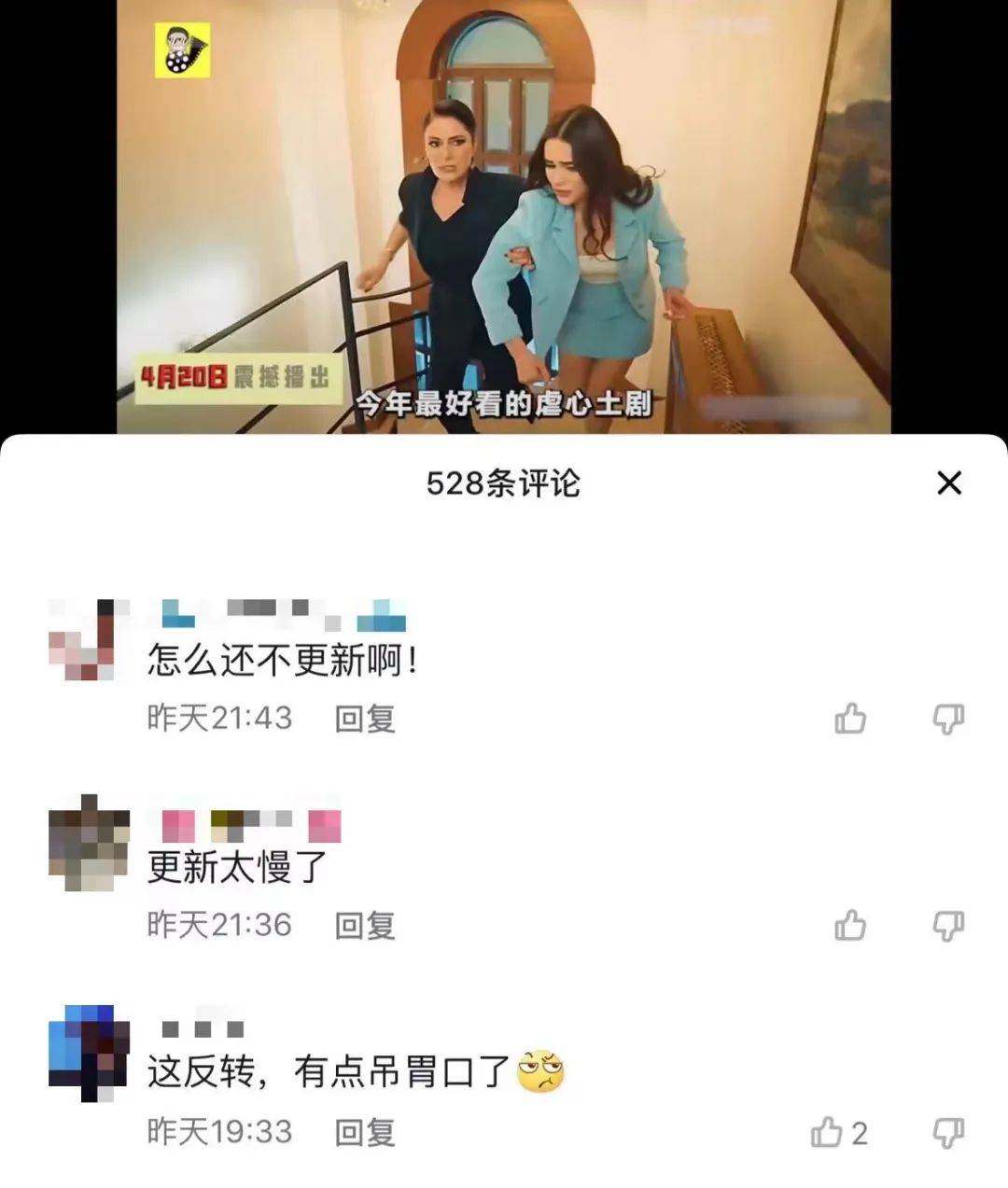
Task: Reply to the comment 更新太慢了
Action: coord(365,926)
